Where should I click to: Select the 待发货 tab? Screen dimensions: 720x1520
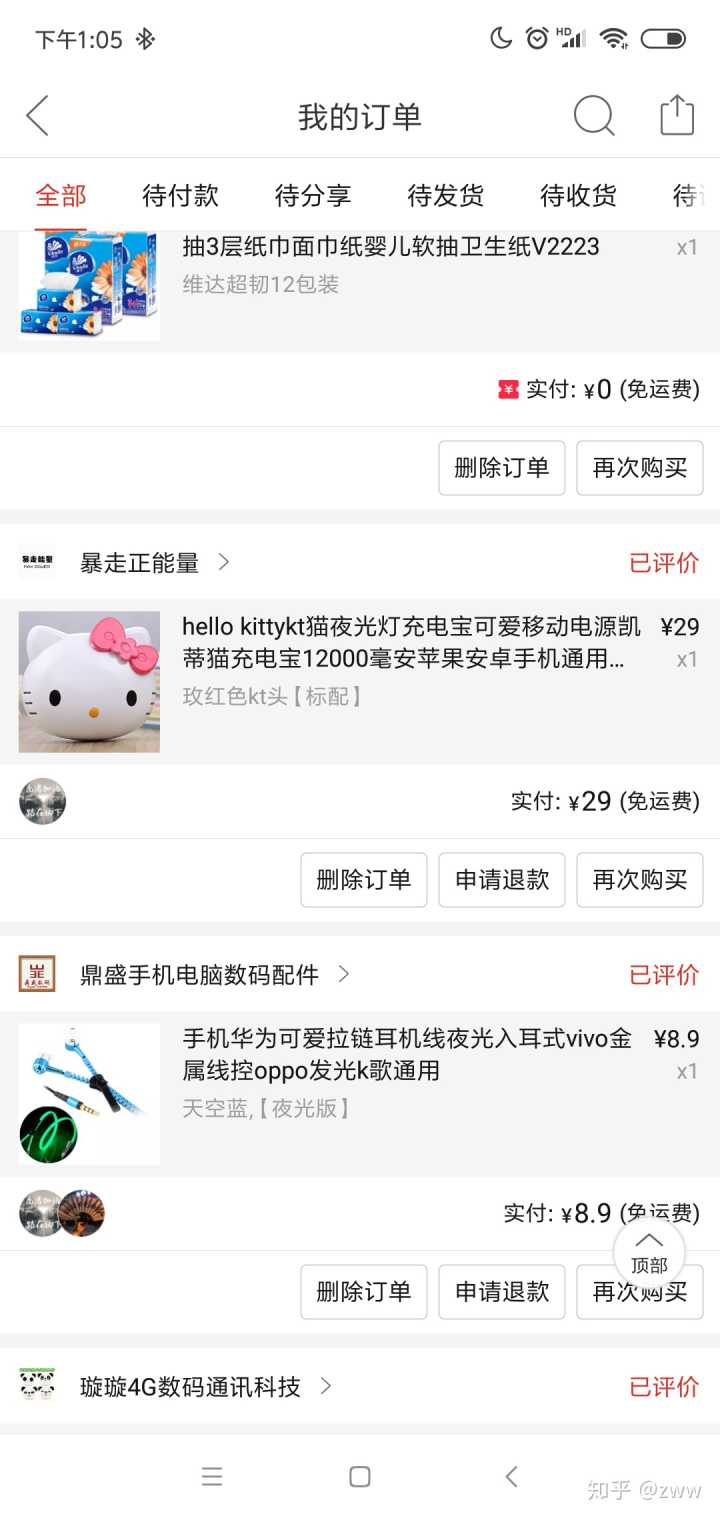(x=445, y=195)
